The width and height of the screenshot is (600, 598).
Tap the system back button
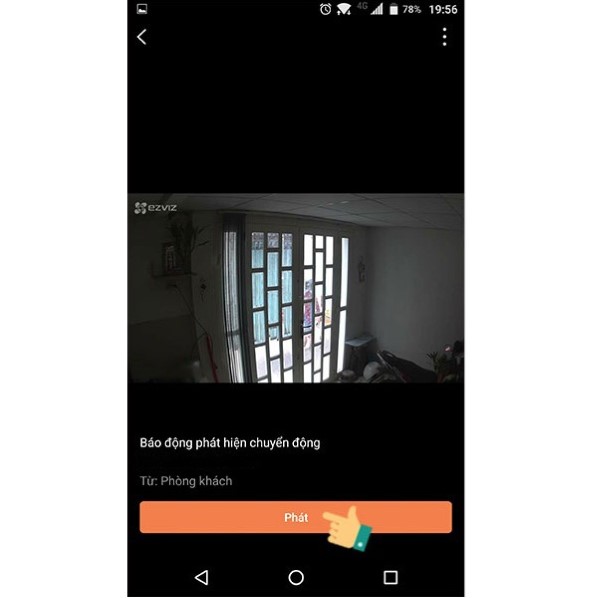pos(201,577)
